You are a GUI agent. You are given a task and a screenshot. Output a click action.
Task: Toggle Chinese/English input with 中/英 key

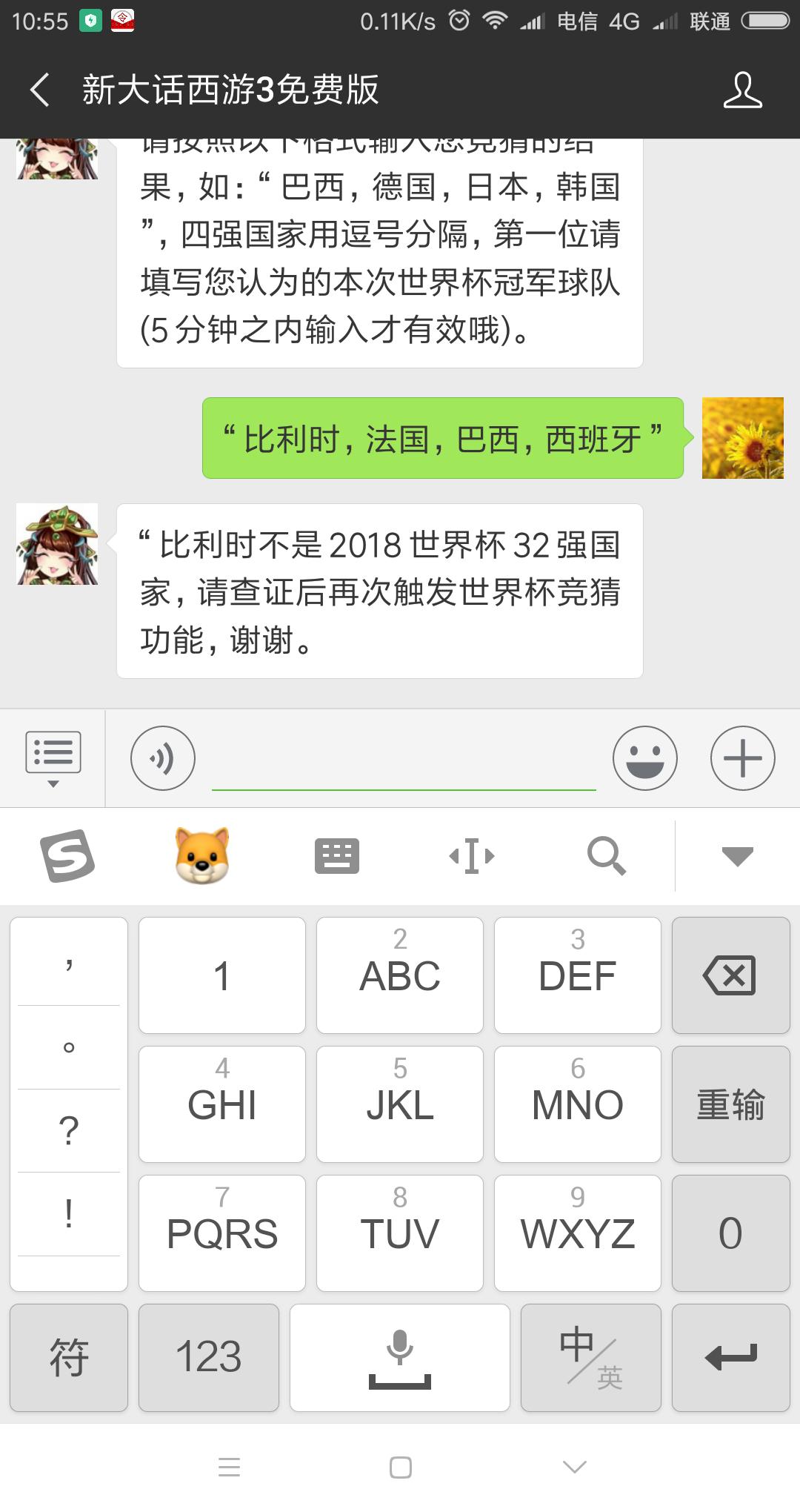tap(590, 1357)
